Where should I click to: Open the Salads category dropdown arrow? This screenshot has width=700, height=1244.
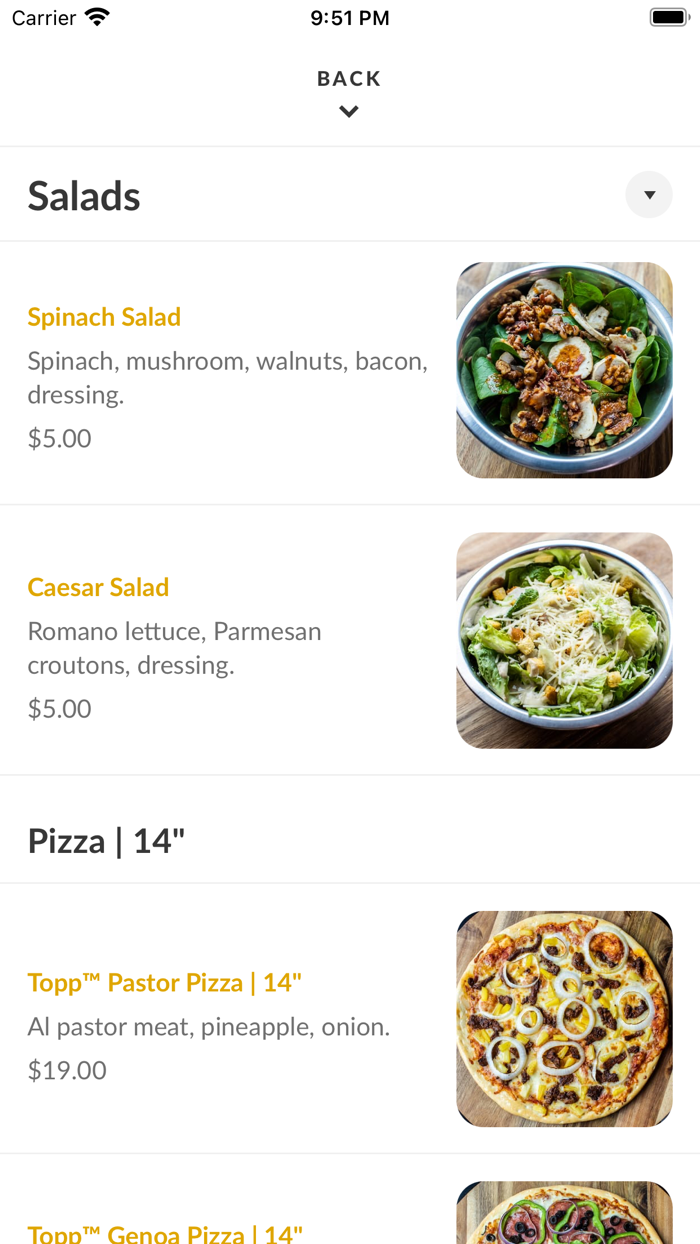click(x=649, y=195)
